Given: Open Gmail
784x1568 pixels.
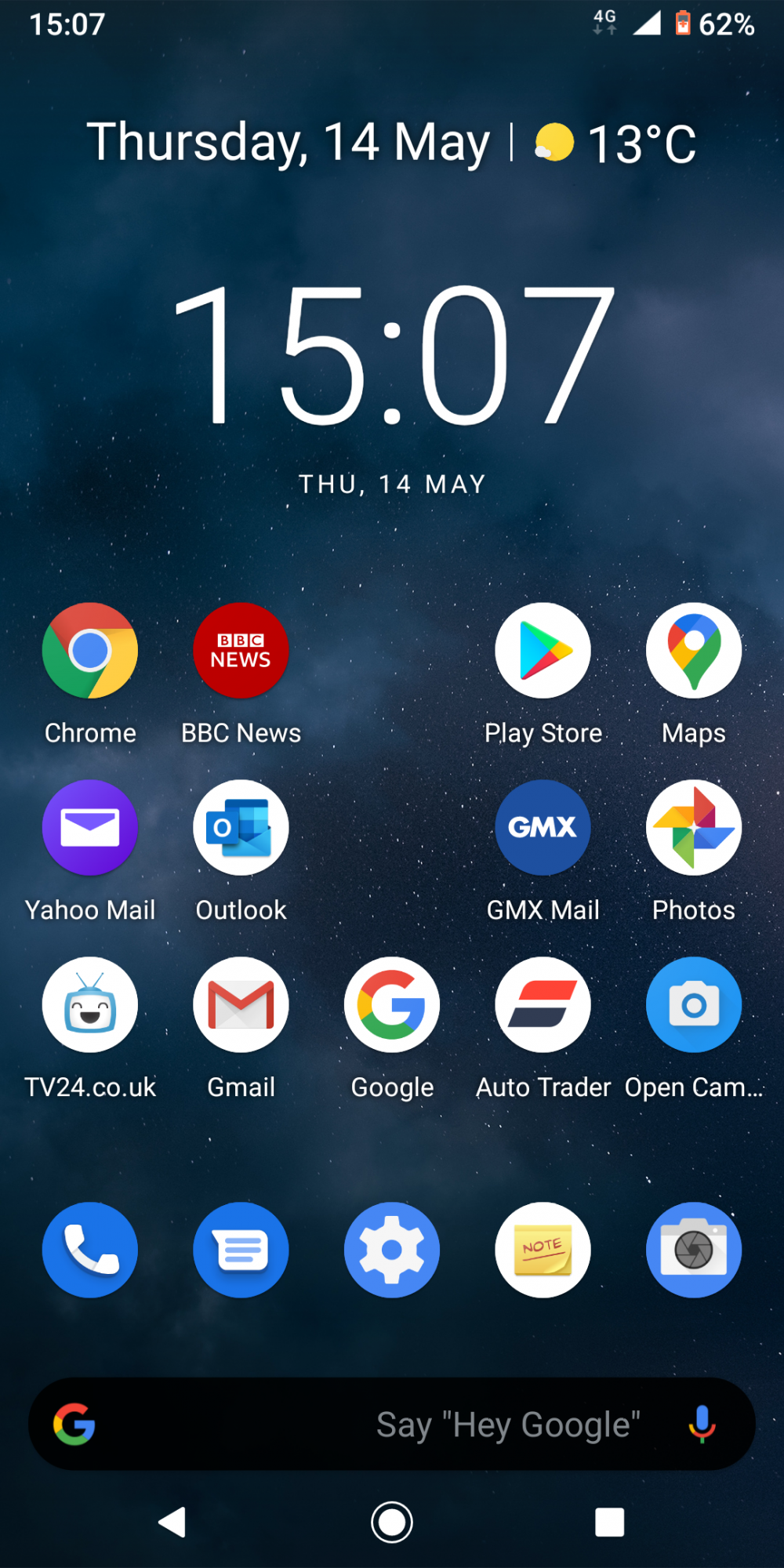Looking at the screenshot, I should 241,1005.
